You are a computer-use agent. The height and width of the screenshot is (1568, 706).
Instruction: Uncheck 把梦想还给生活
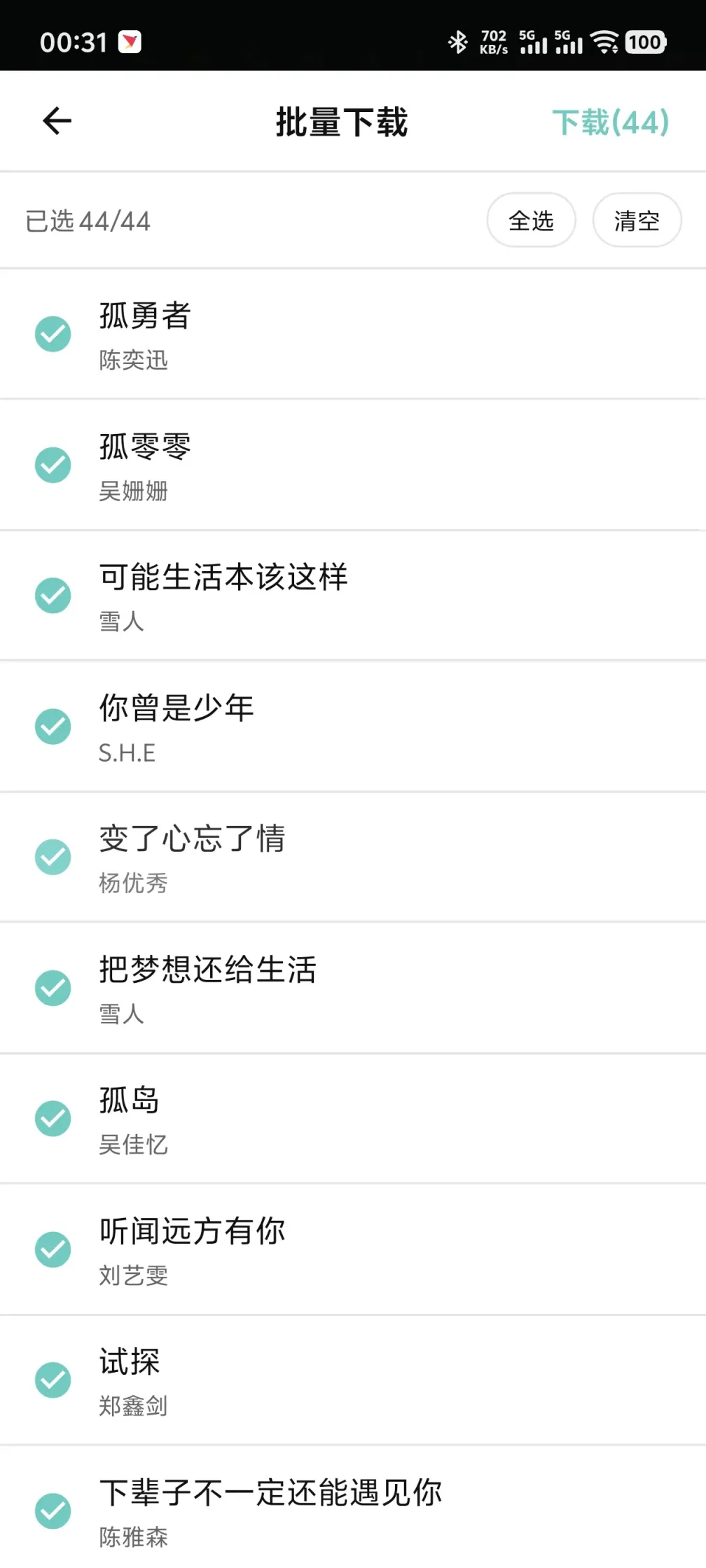point(53,988)
